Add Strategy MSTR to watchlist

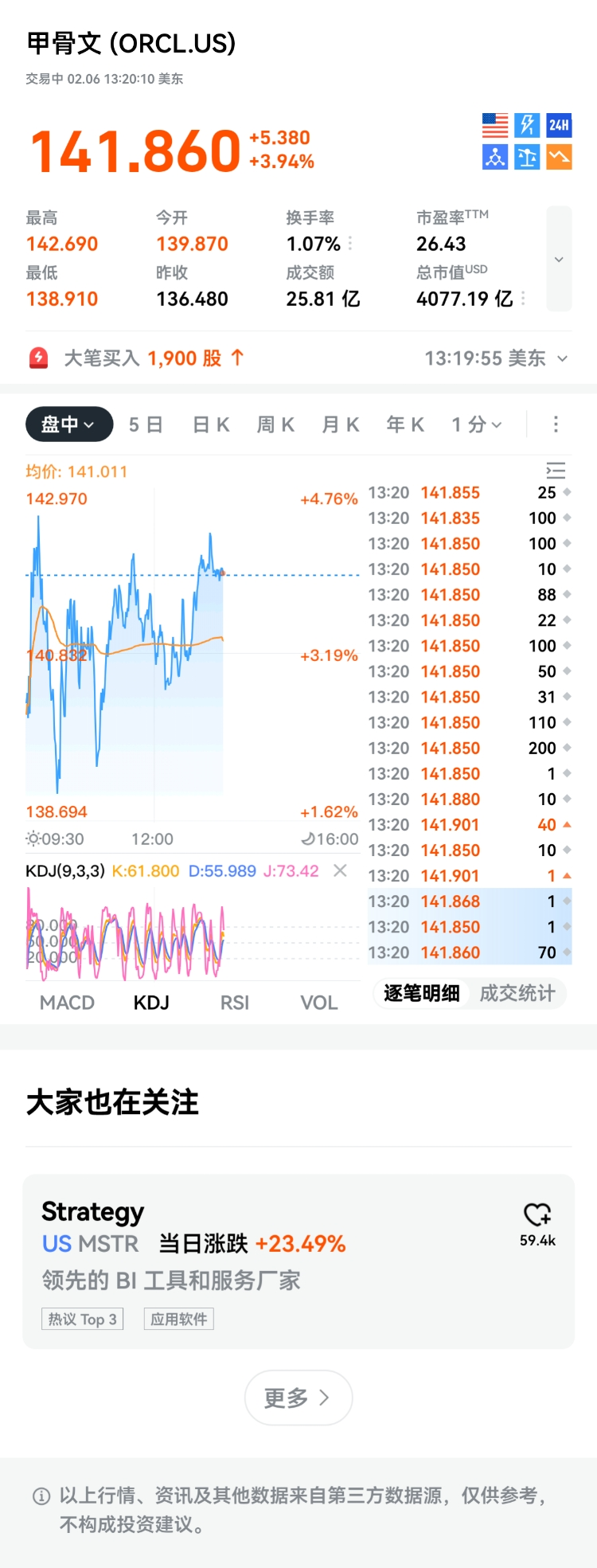tap(537, 1215)
